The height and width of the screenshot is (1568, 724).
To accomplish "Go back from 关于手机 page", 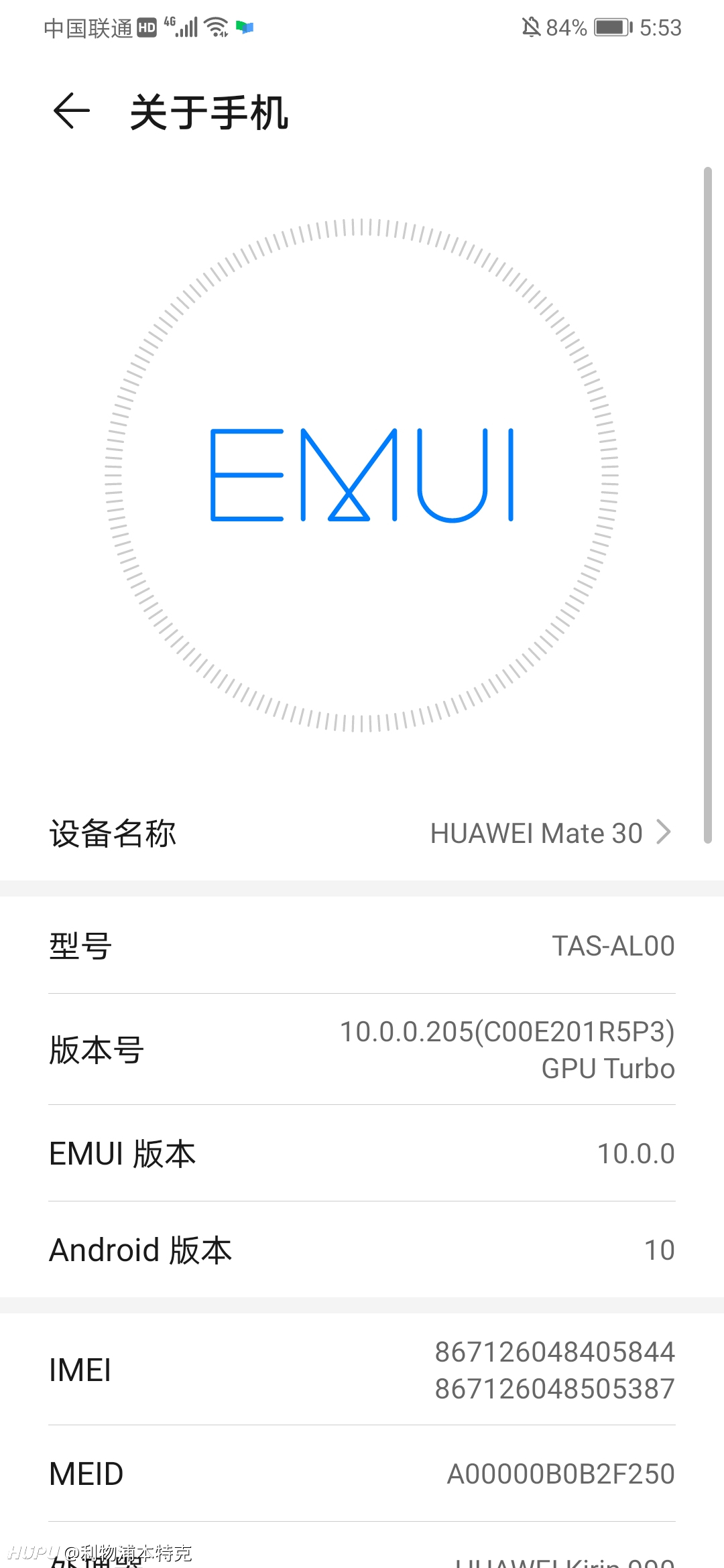I will [71, 111].
